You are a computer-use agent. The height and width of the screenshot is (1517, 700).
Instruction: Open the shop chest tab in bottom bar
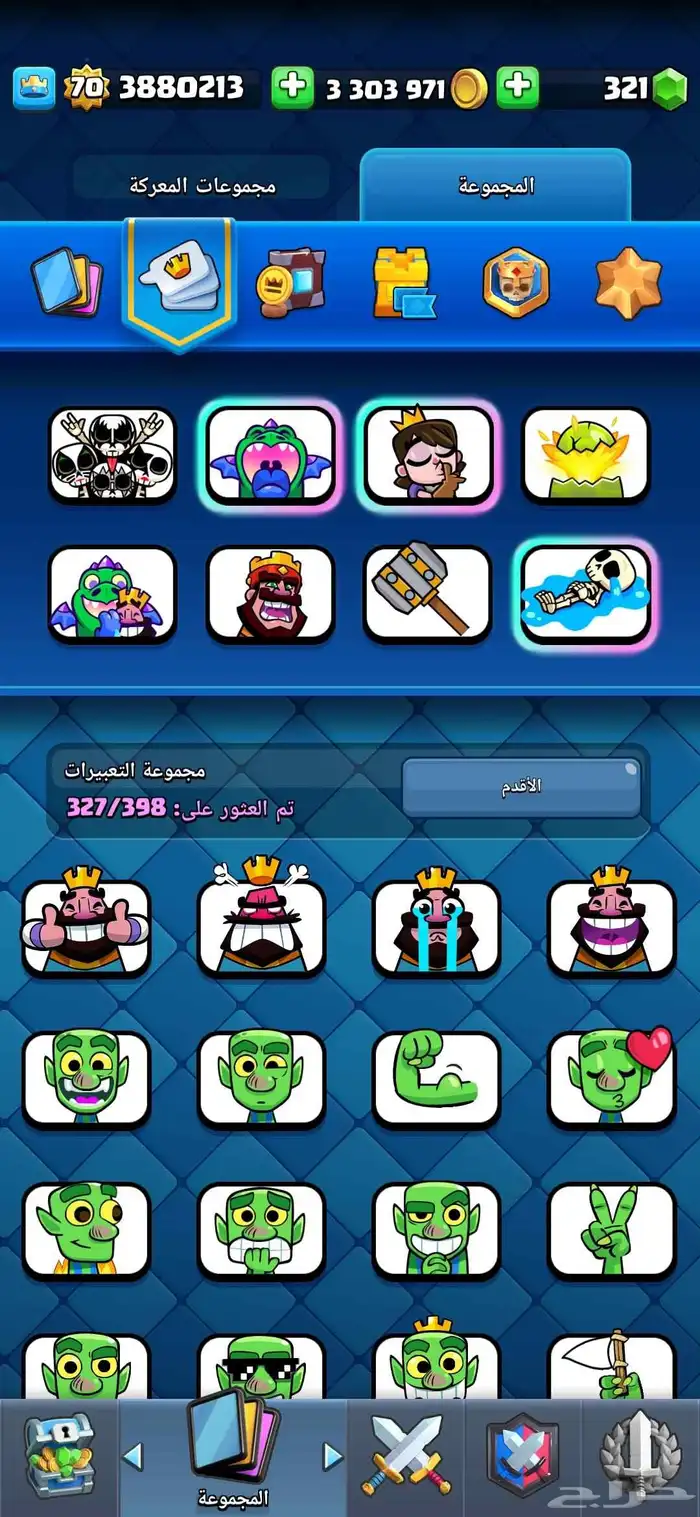point(58,1456)
